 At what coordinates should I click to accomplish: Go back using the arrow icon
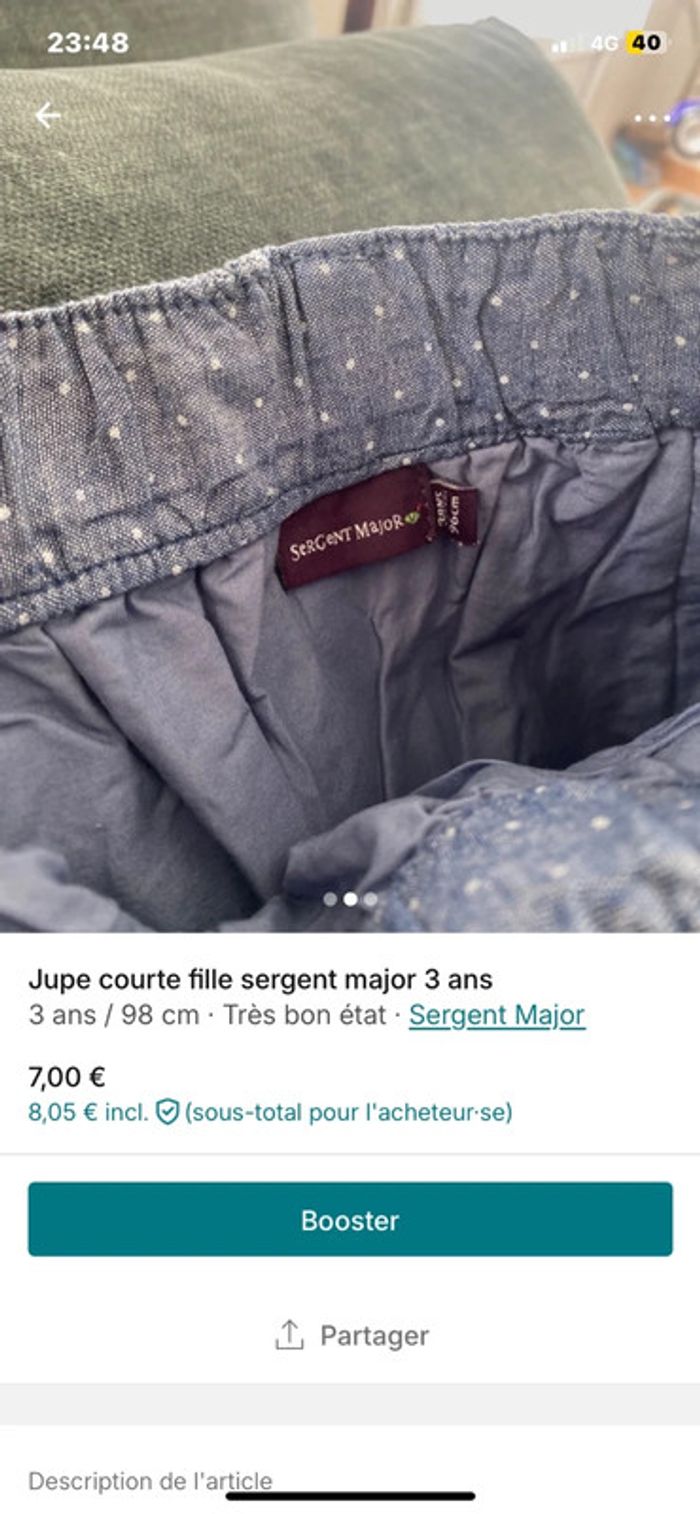[47, 116]
